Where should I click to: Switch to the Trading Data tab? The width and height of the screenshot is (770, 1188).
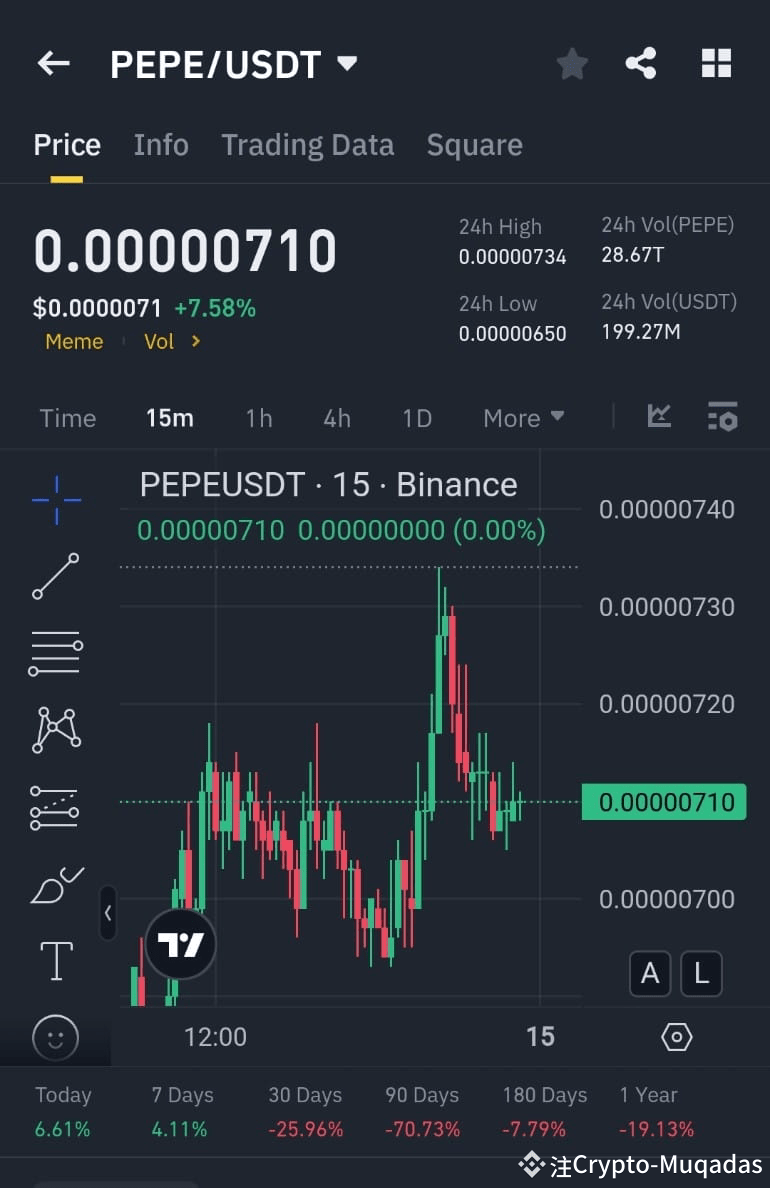[x=307, y=144]
